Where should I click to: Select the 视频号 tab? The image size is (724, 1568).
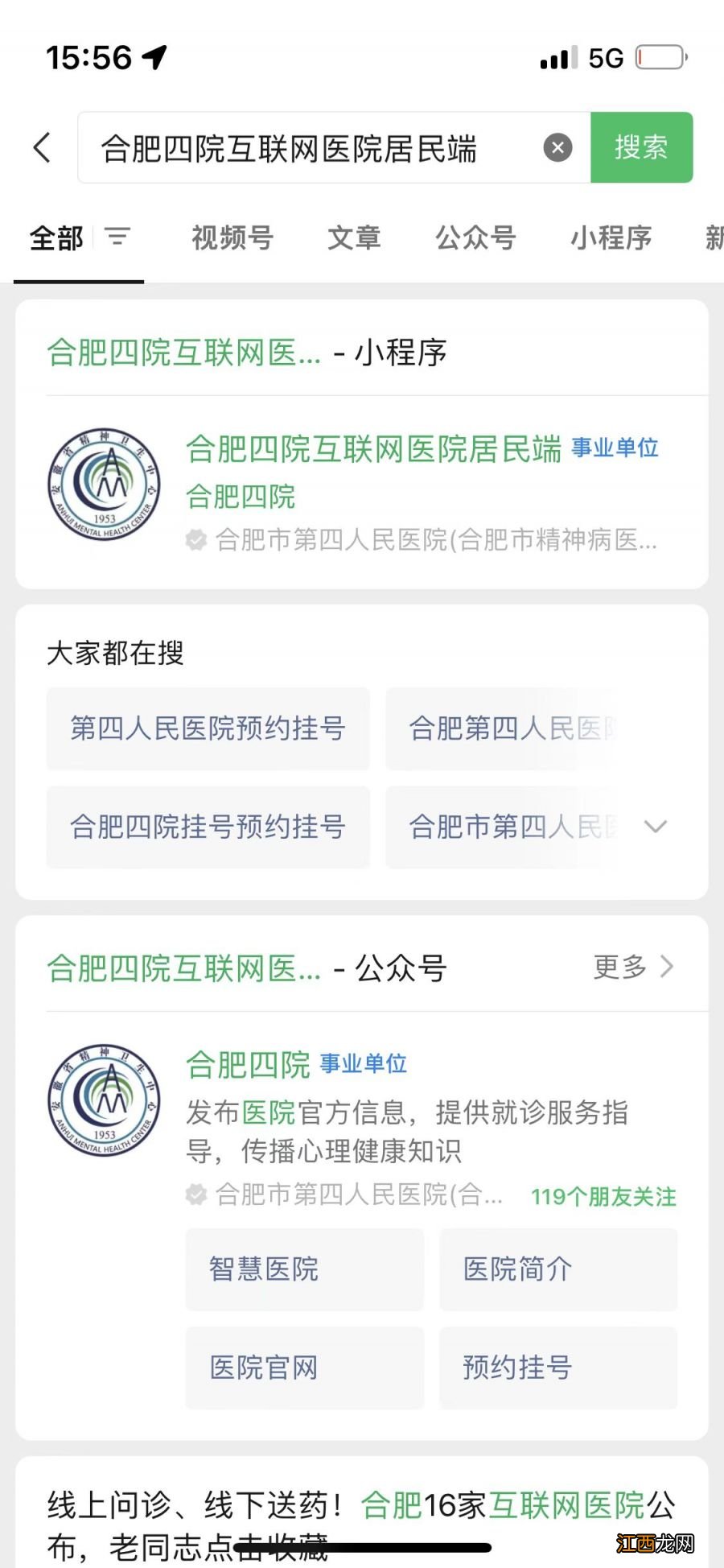pyautogui.click(x=232, y=237)
